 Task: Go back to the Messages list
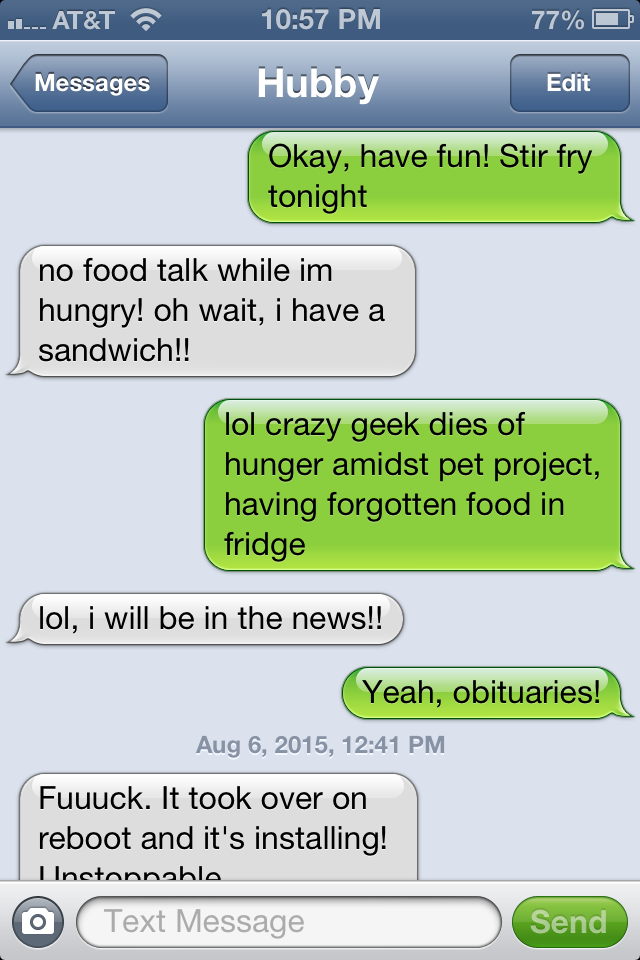click(x=90, y=83)
